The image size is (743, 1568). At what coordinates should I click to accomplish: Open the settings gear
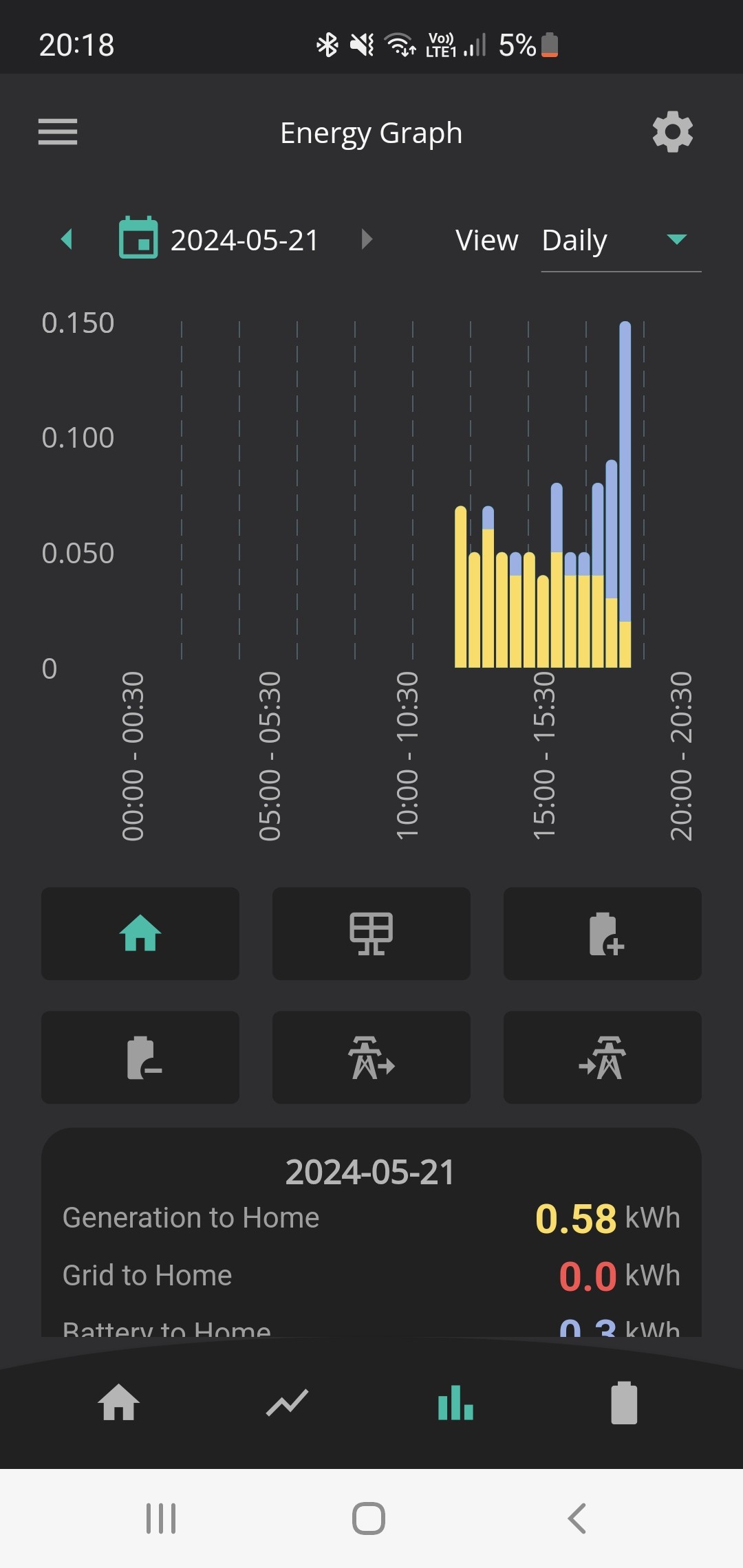pyautogui.click(x=672, y=132)
